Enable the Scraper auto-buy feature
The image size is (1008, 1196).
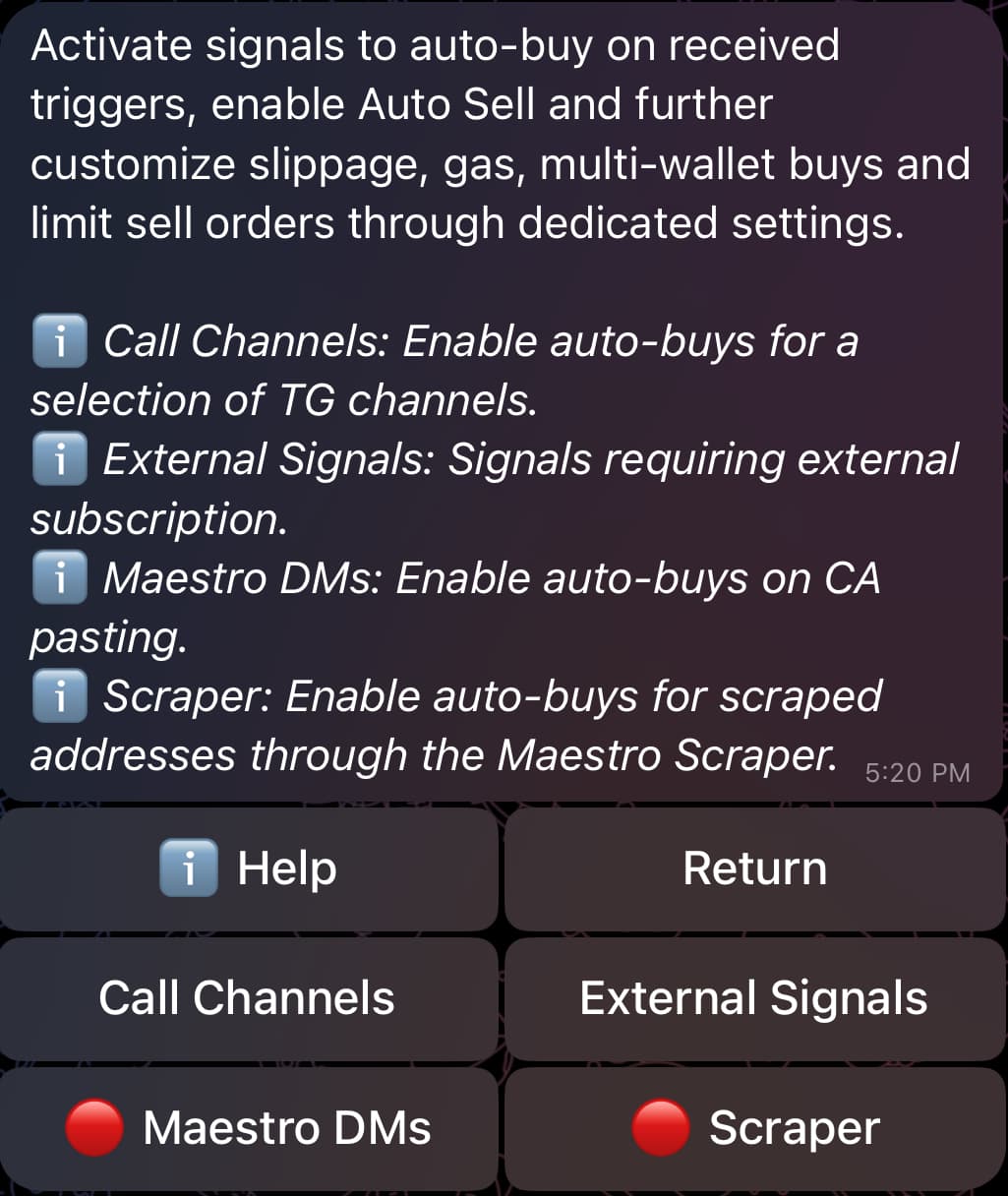[x=754, y=1128]
